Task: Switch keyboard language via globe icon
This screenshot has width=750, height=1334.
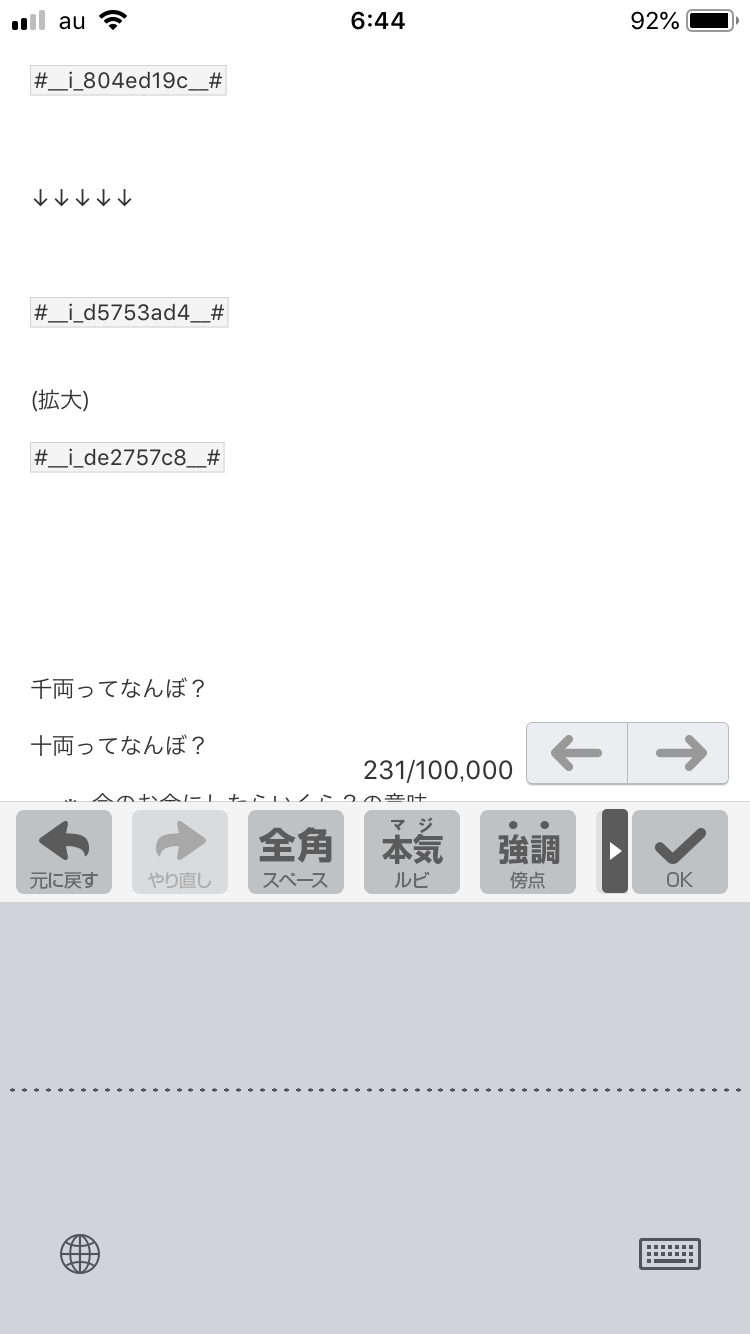Action: point(80,1253)
